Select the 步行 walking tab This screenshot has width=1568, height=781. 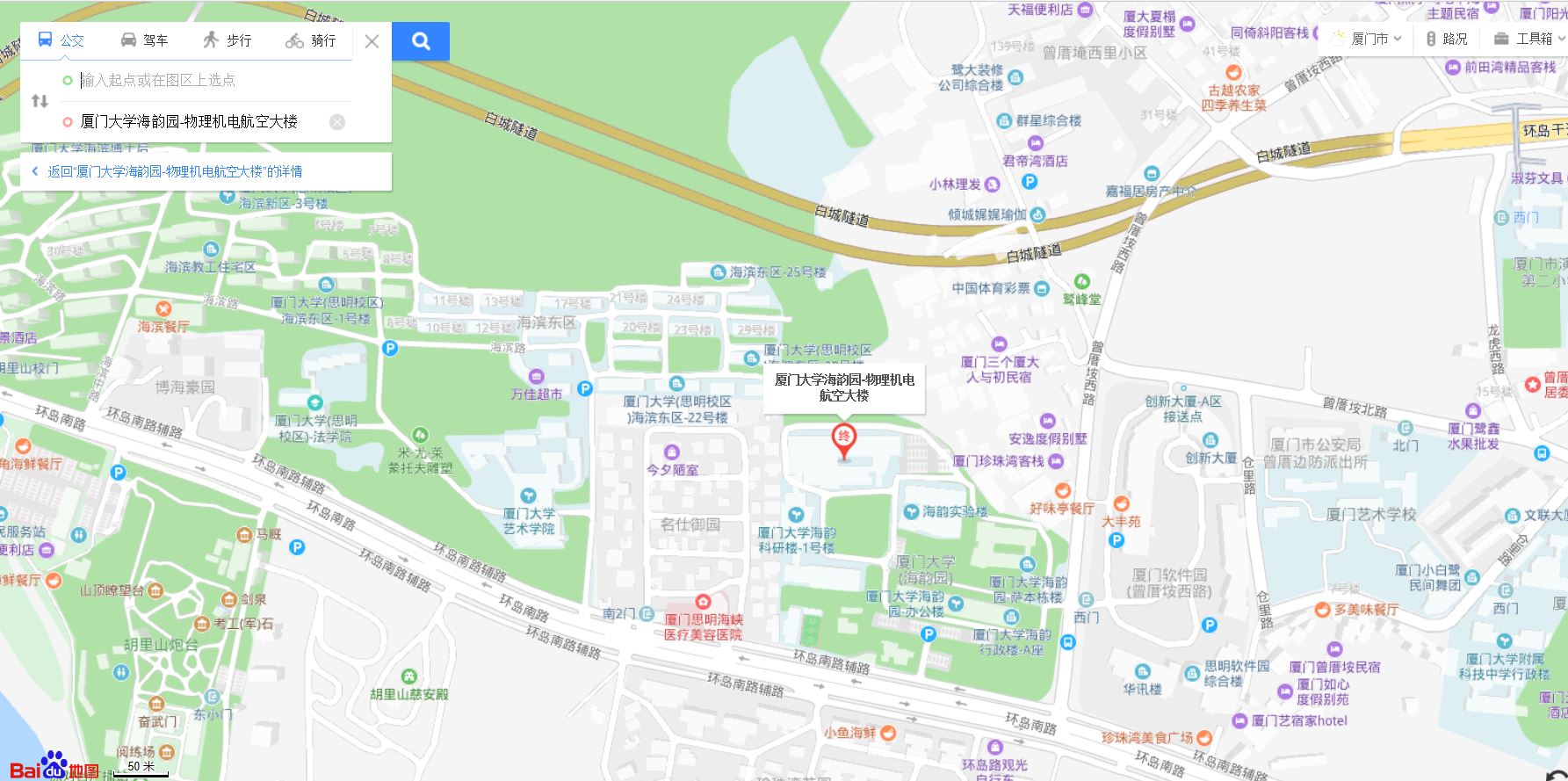click(x=227, y=40)
